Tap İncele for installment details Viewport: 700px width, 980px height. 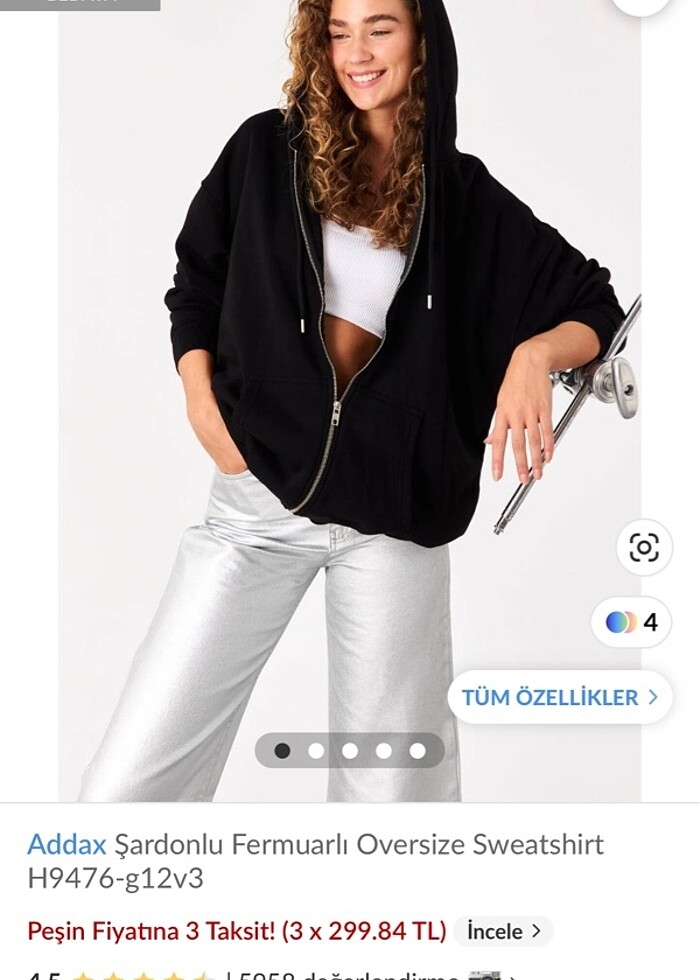pyautogui.click(x=503, y=931)
